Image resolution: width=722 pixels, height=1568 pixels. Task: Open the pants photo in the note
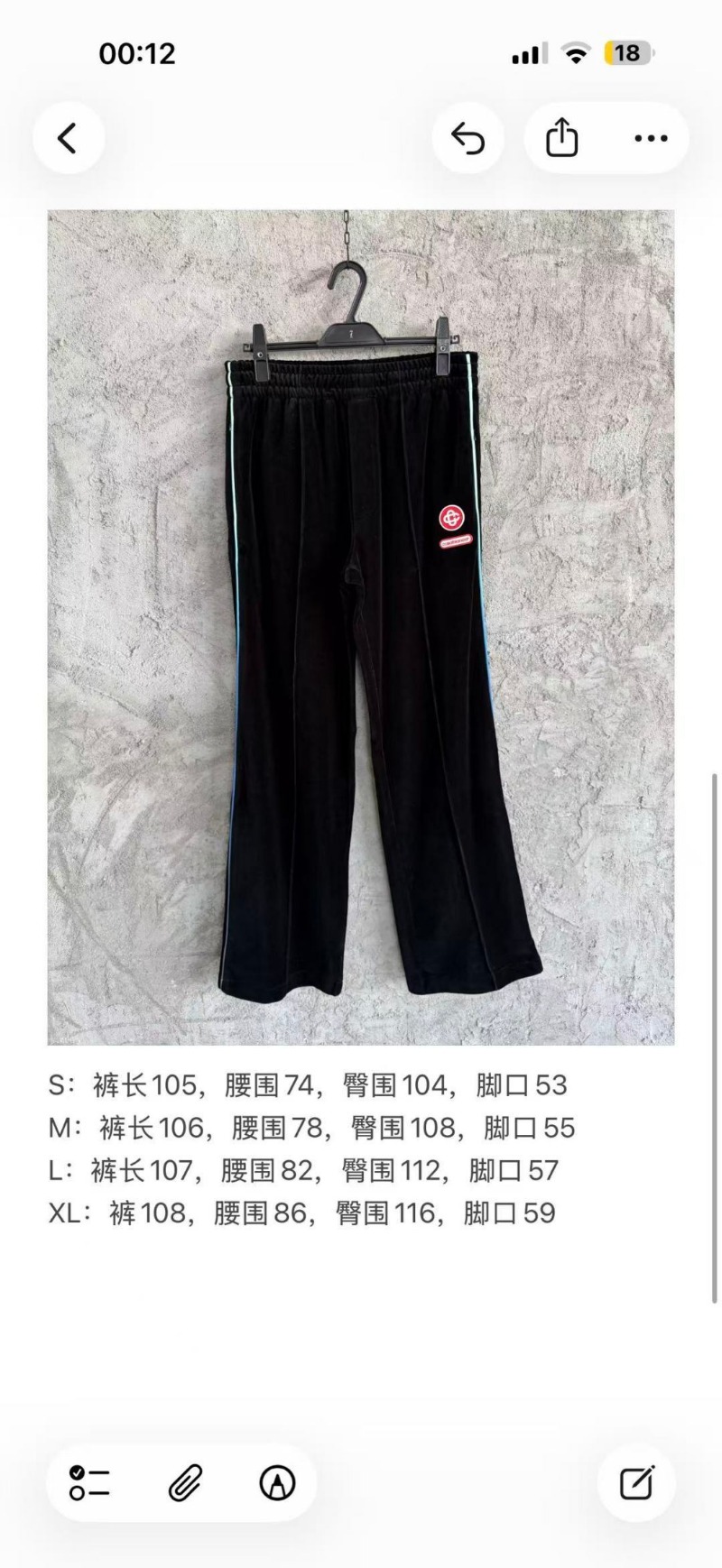[x=361, y=627]
